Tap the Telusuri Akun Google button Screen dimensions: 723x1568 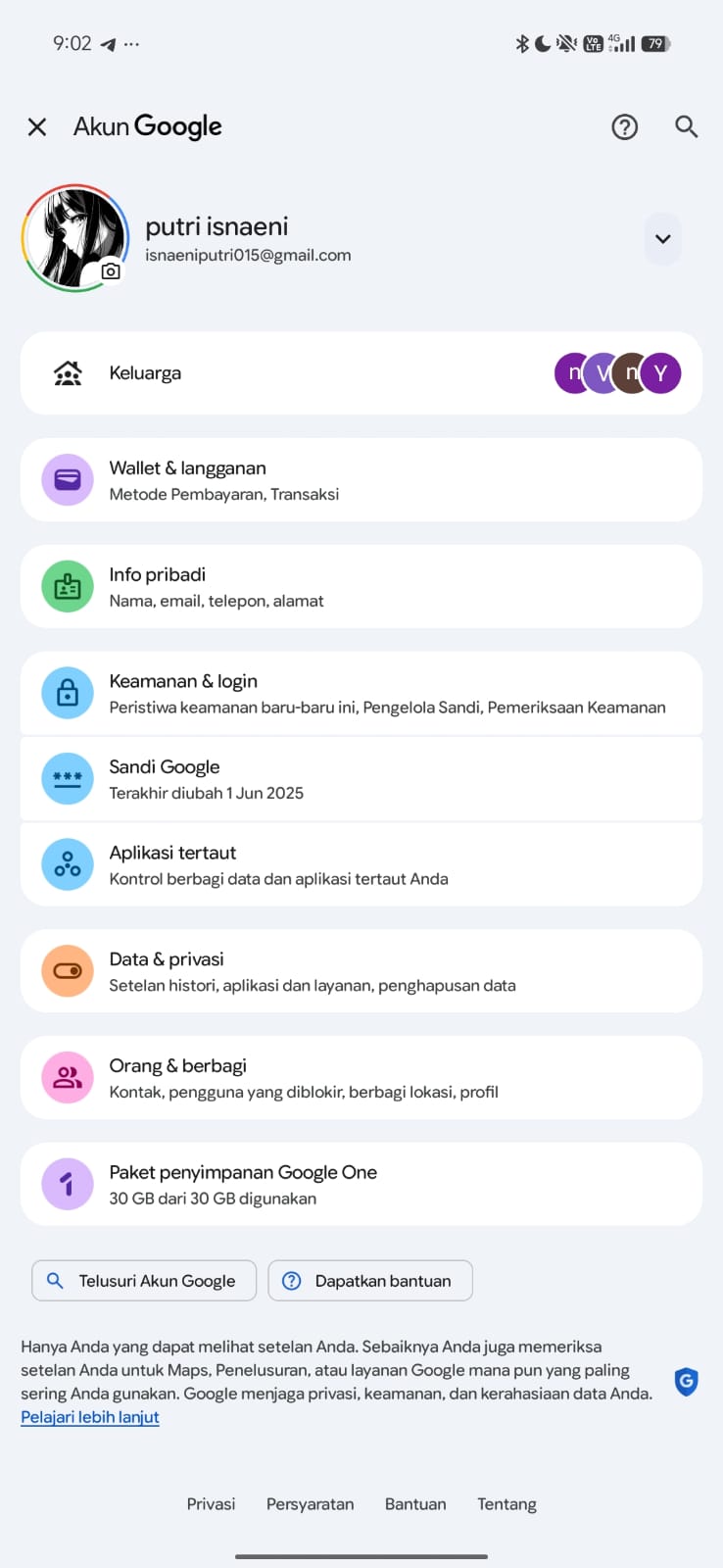[144, 1281]
